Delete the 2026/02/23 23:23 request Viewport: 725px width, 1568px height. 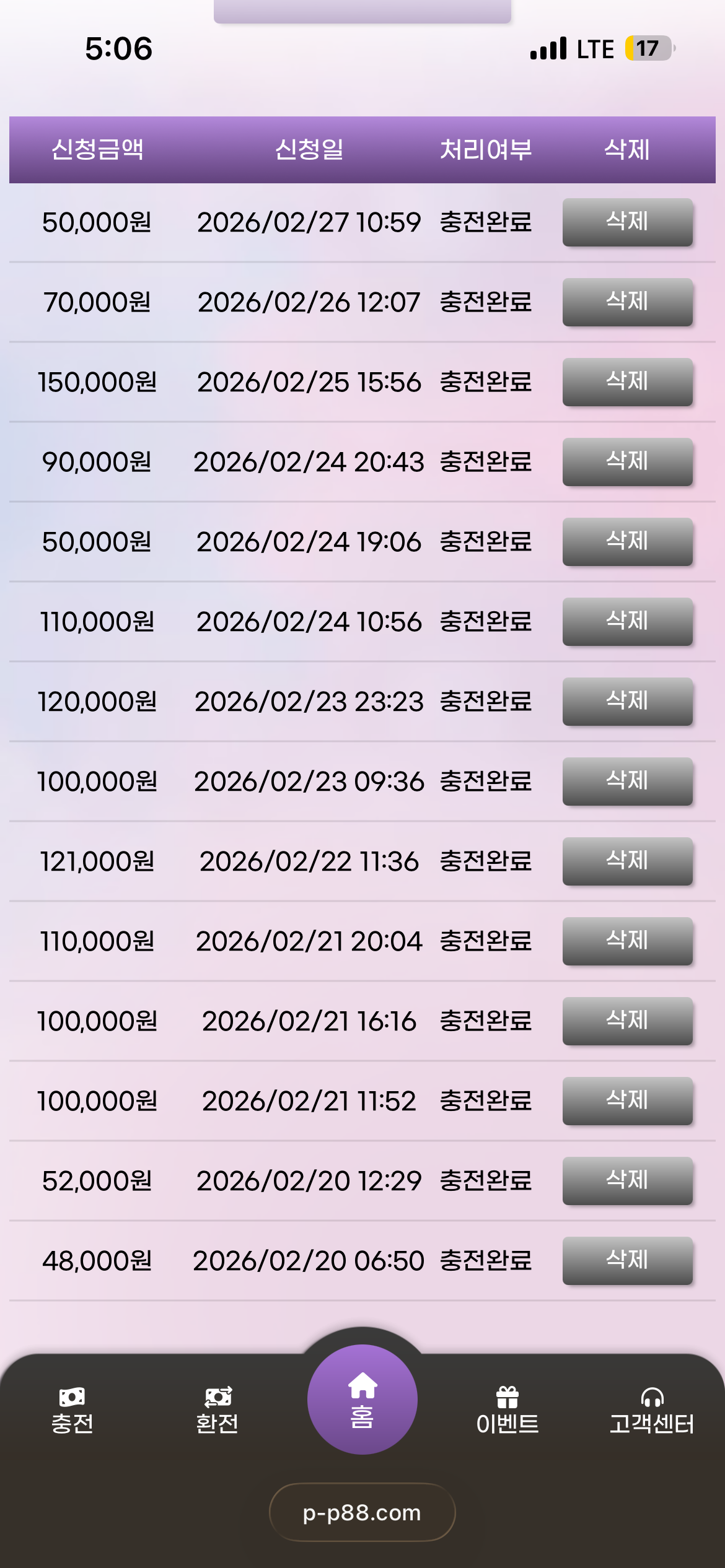click(627, 702)
